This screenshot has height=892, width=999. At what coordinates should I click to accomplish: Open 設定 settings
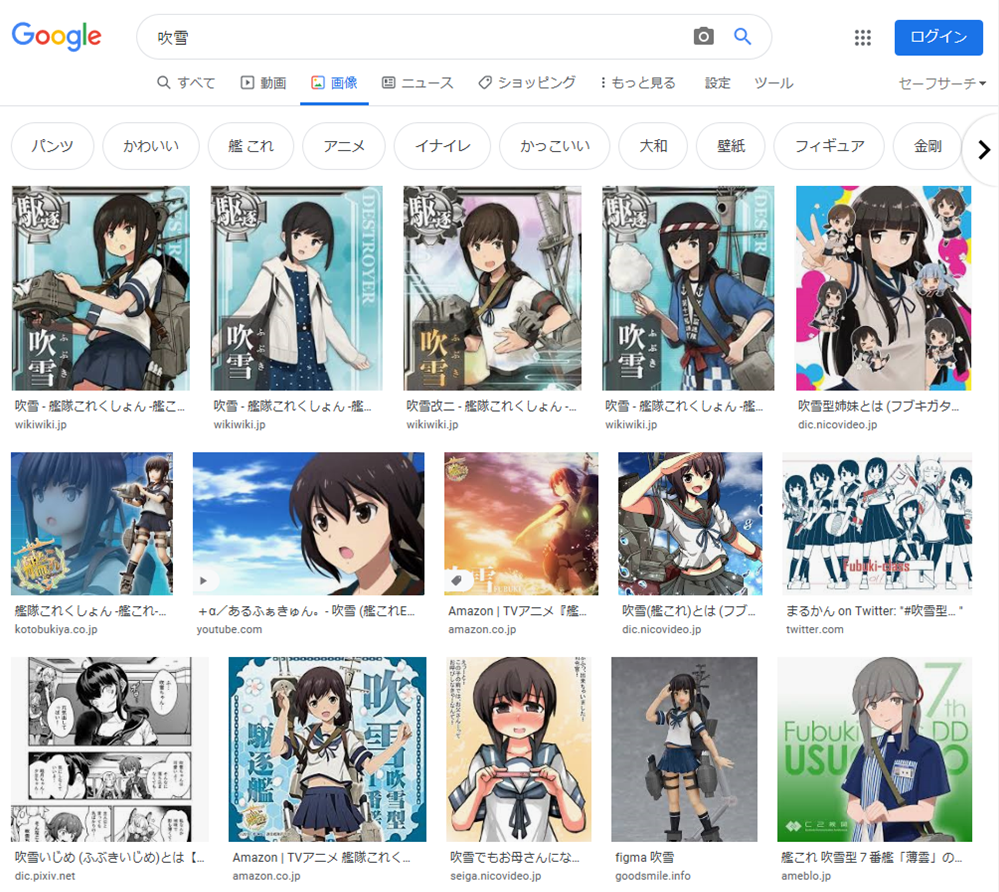717,83
